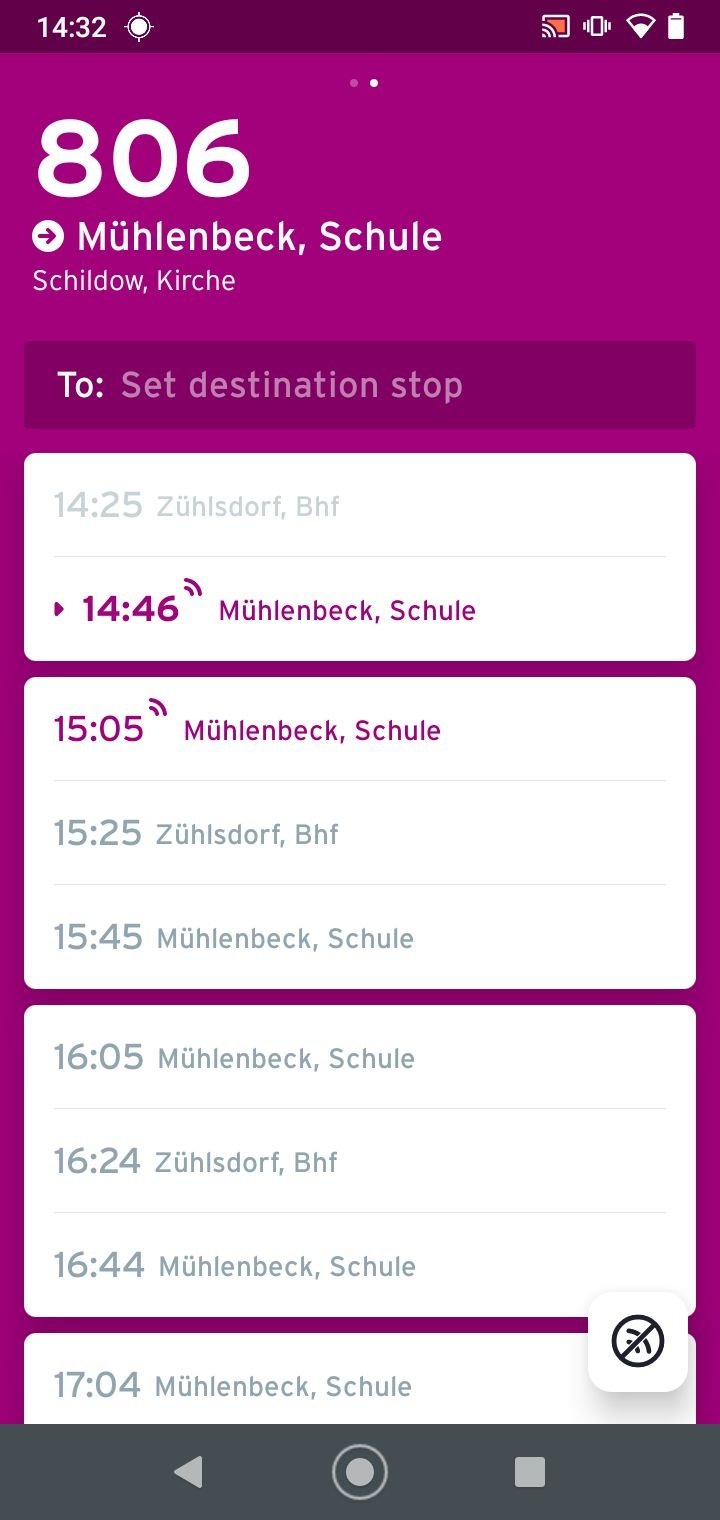Go to the home screen

(360, 1472)
